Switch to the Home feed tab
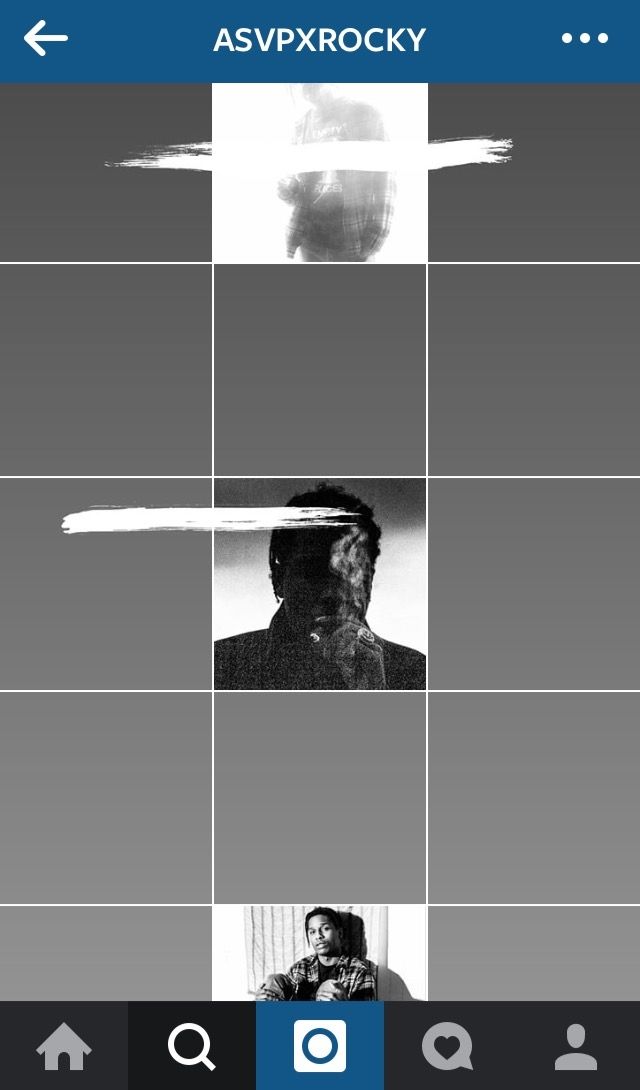This screenshot has width=640, height=1090. 64,1046
